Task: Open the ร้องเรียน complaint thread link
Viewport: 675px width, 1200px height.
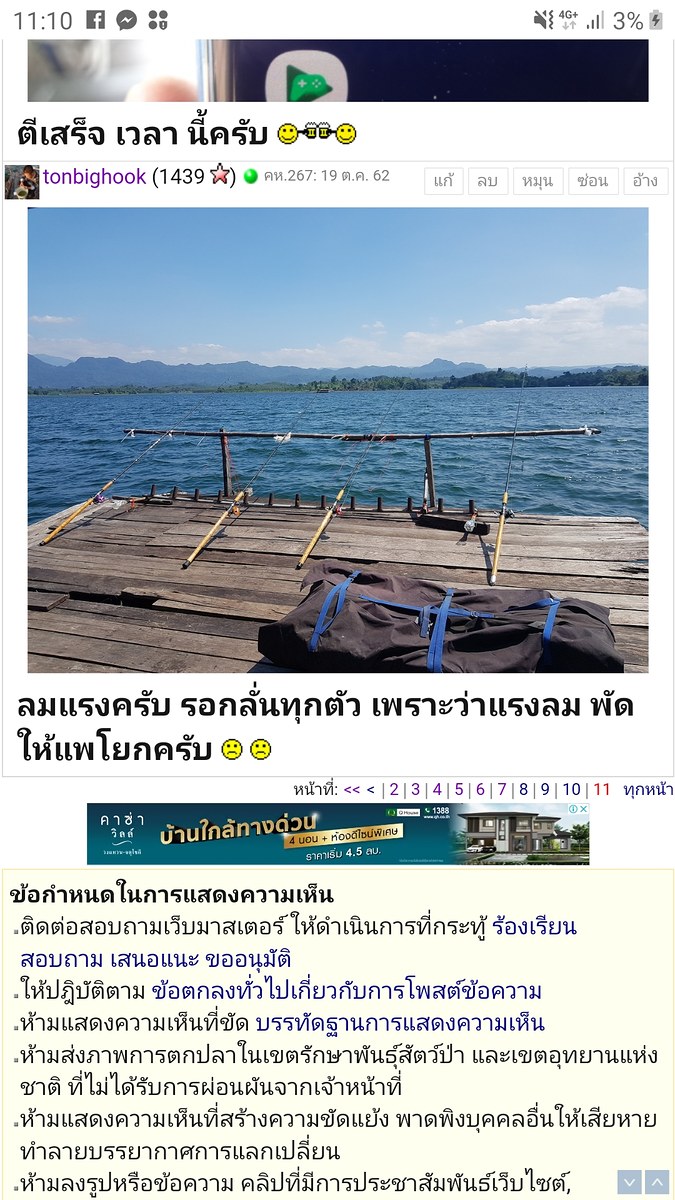Action: 534,927
